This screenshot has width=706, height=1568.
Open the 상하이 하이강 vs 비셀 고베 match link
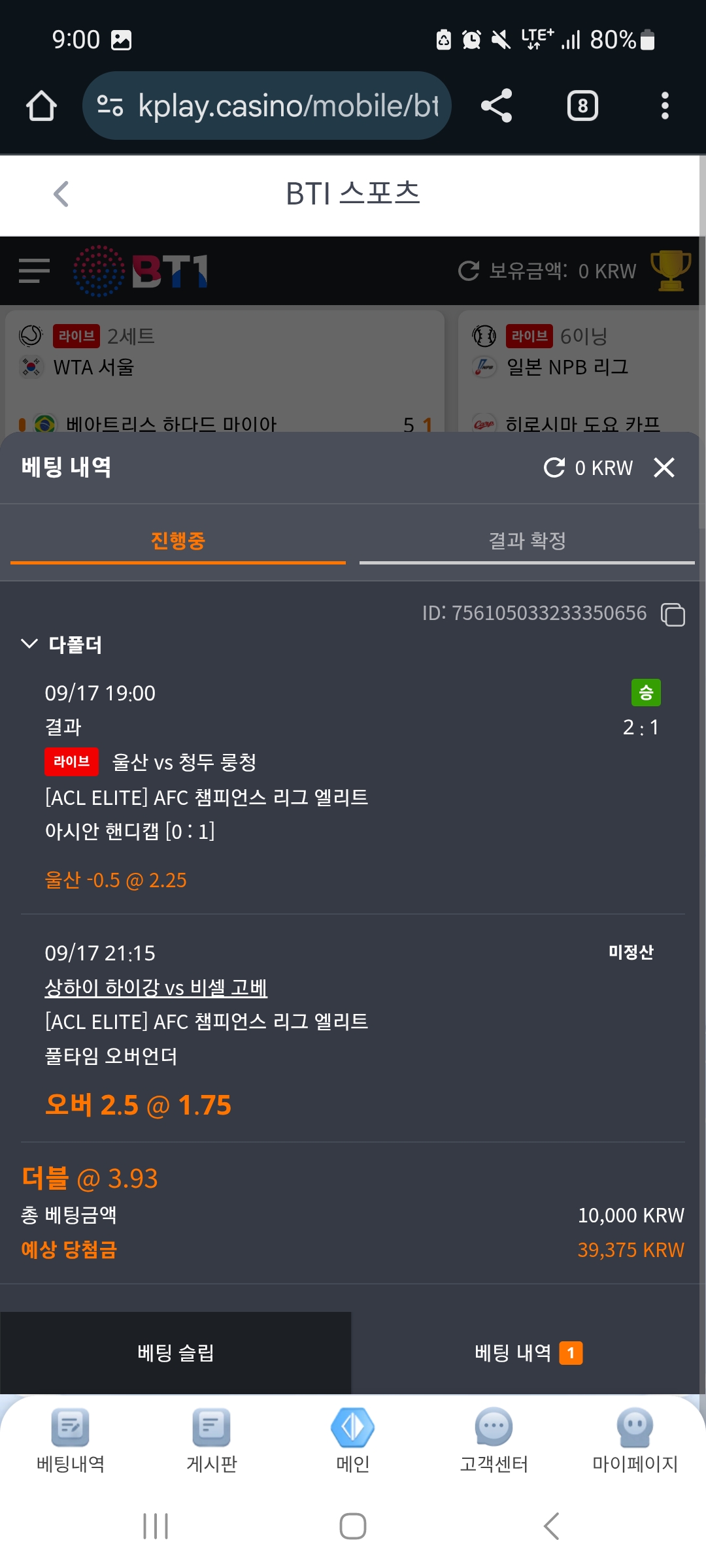pyautogui.click(x=156, y=987)
